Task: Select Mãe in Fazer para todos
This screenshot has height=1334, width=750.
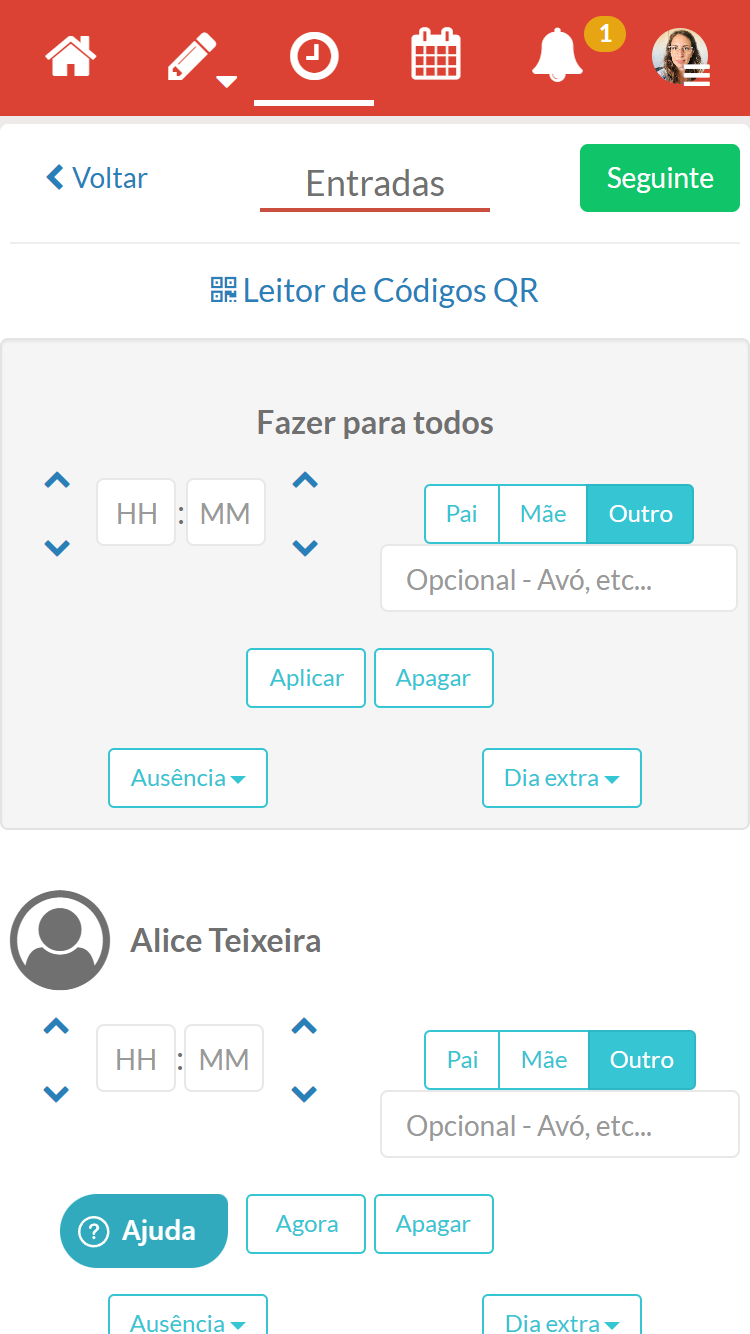Action: 543,514
